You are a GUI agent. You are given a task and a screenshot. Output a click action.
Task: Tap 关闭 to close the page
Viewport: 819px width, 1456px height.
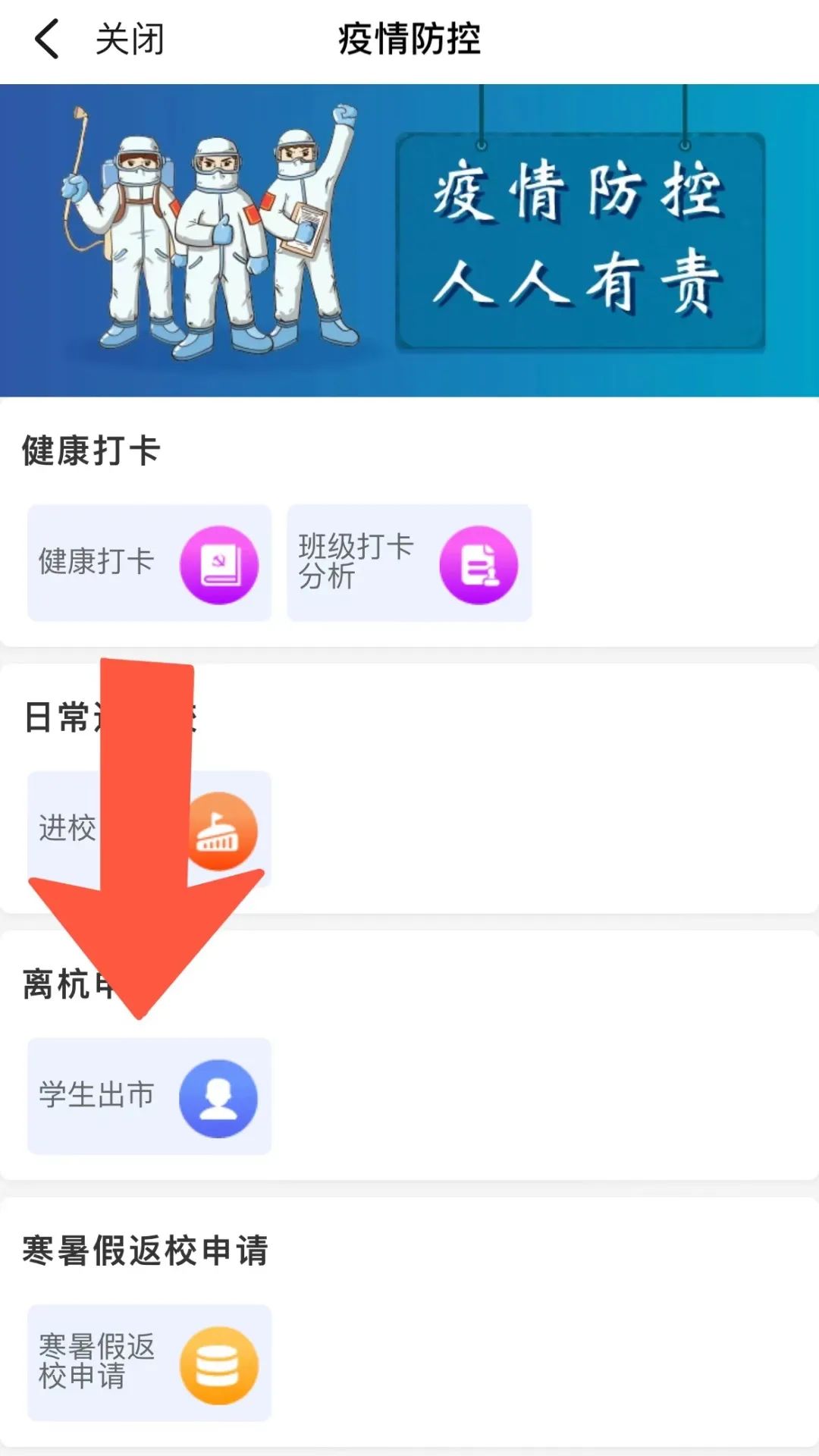(x=130, y=39)
